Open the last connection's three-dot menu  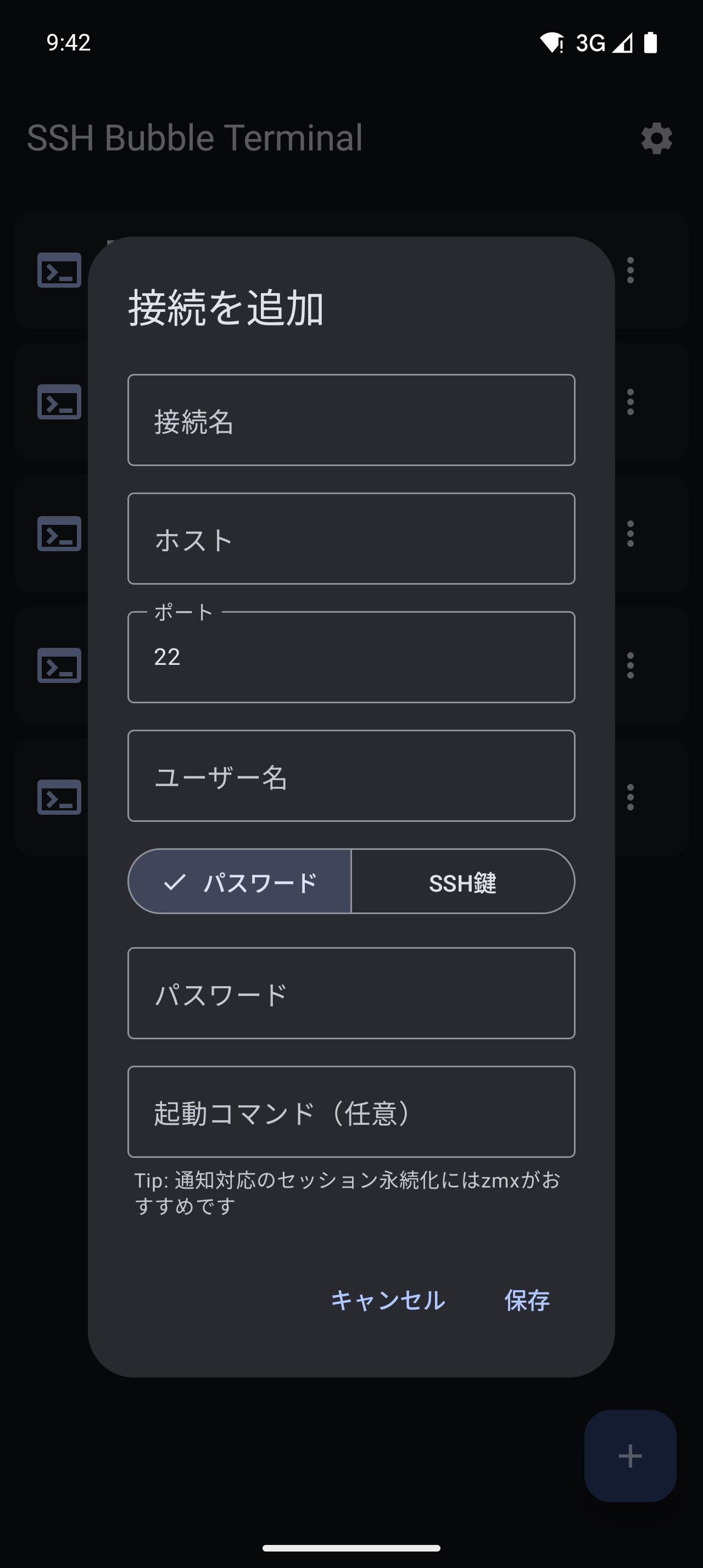pyautogui.click(x=631, y=797)
